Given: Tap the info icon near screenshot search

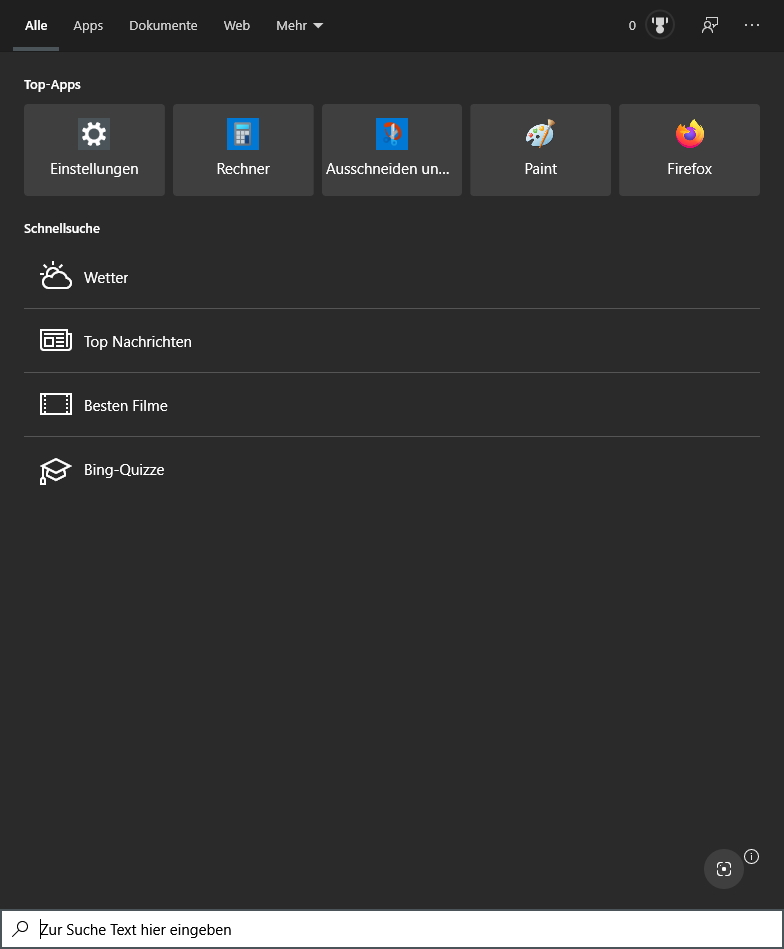Looking at the screenshot, I should point(752,856).
